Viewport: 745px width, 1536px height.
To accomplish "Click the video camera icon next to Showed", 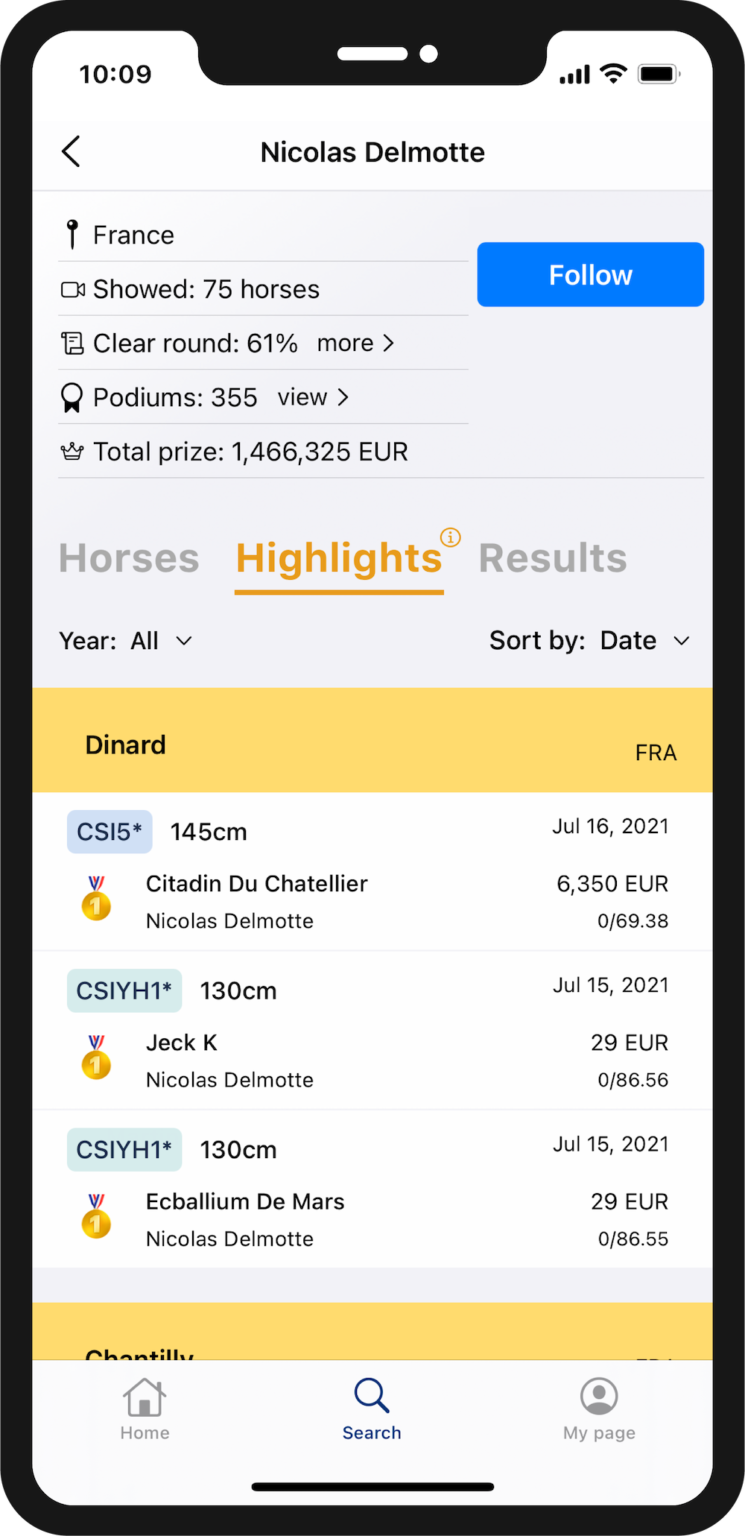I will click(70, 288).
